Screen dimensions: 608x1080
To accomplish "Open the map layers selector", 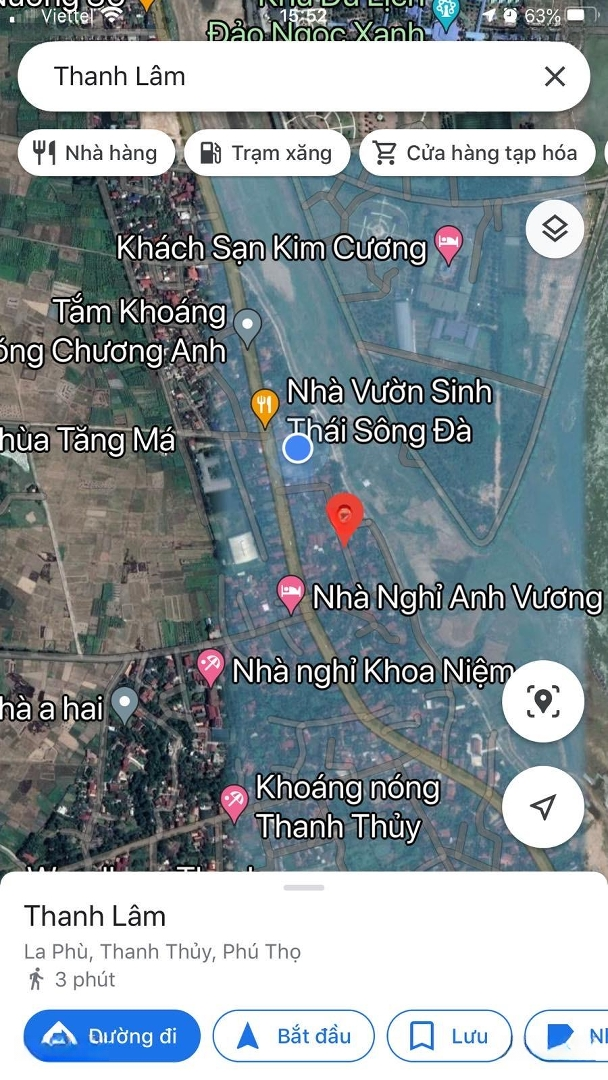I will (554, 229).
